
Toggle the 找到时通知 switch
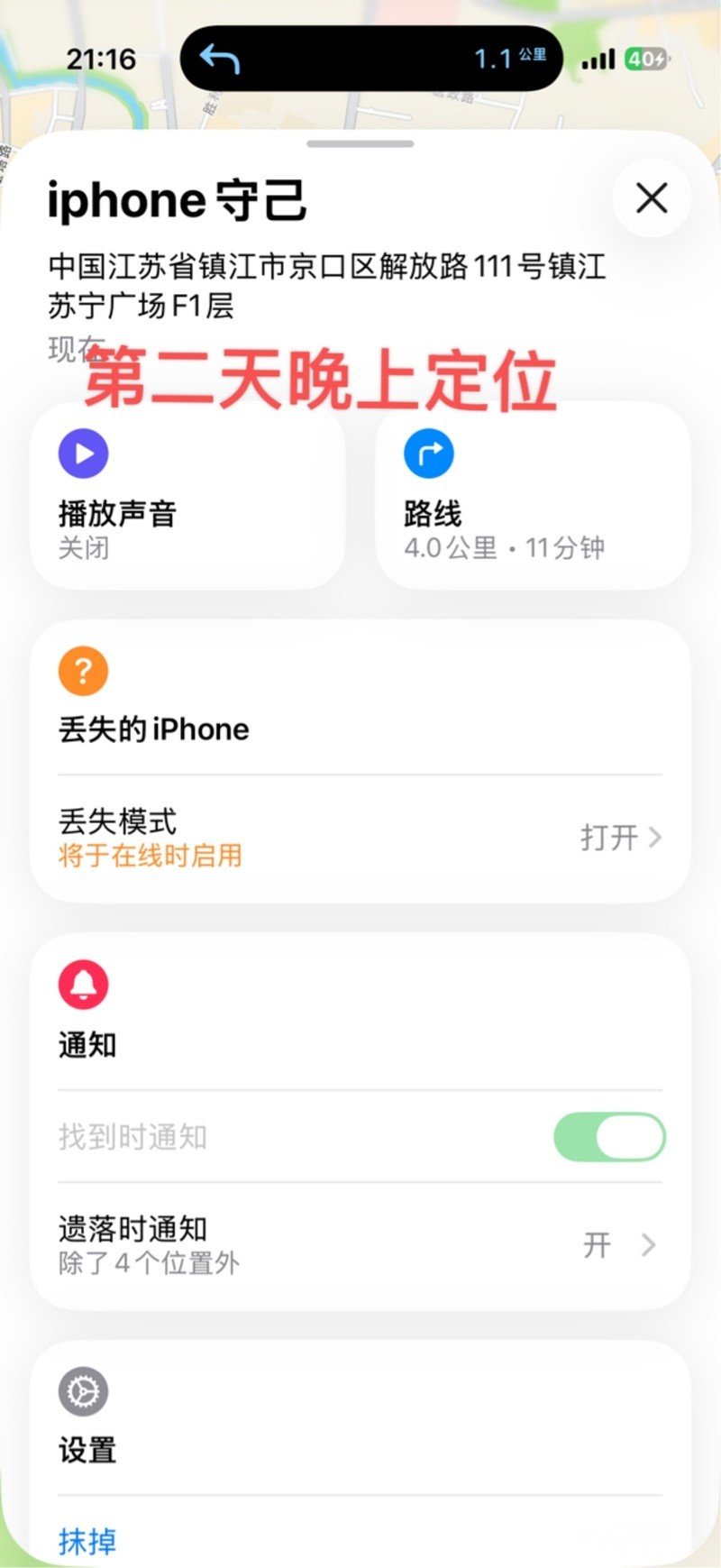pyautogui.click(x=609, y=1137)
